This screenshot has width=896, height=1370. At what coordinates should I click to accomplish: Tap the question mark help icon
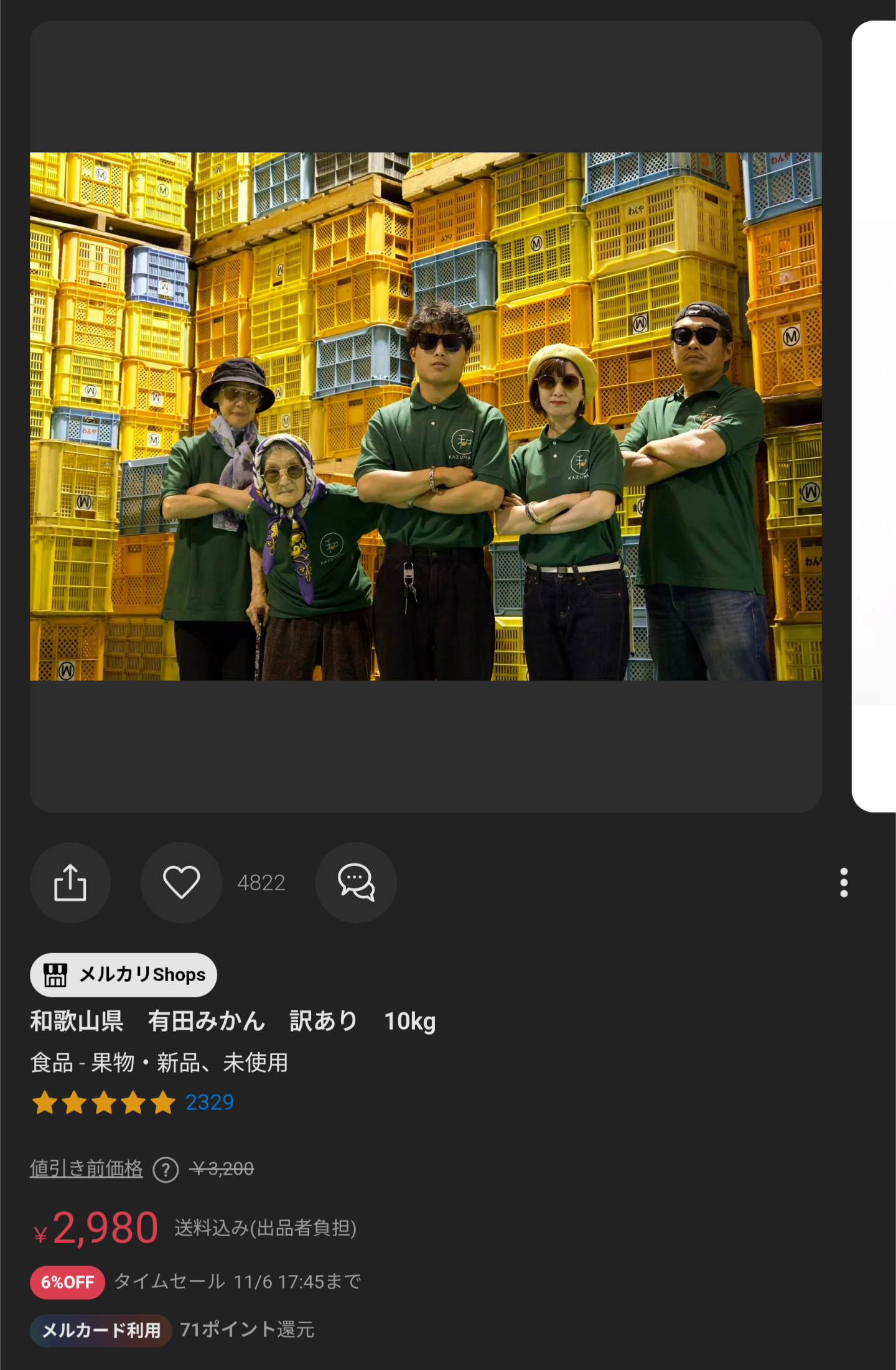166,1170
